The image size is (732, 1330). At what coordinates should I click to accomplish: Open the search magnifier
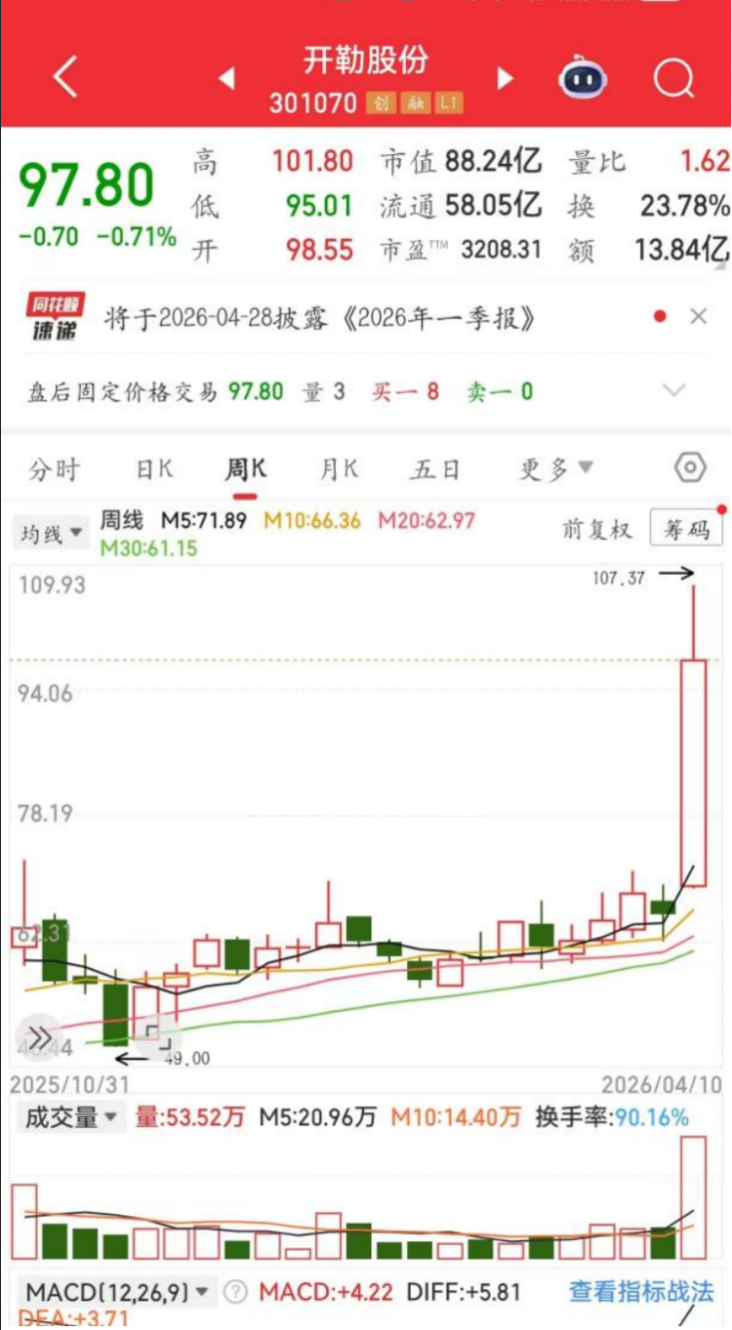(x=673, y=78)
